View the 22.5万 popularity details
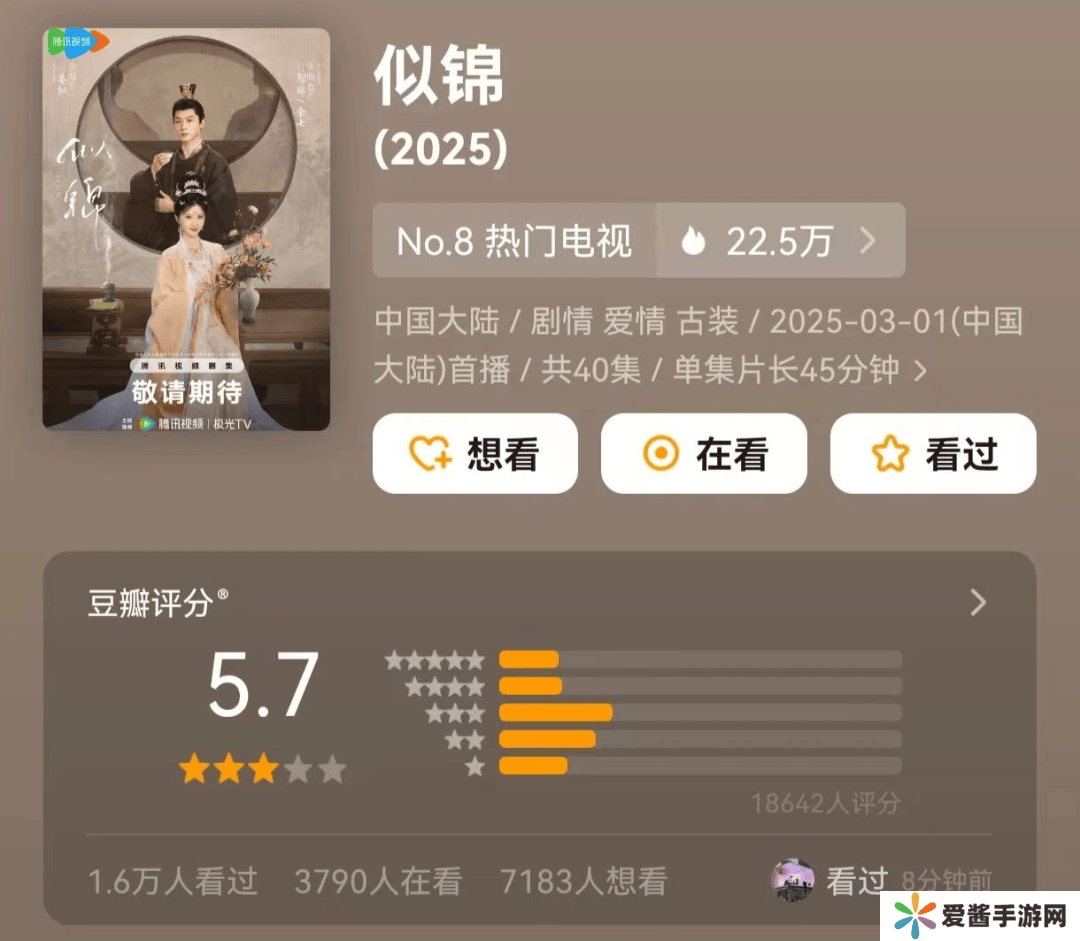The image size is (1080, 941). click(x=780, y=241)
